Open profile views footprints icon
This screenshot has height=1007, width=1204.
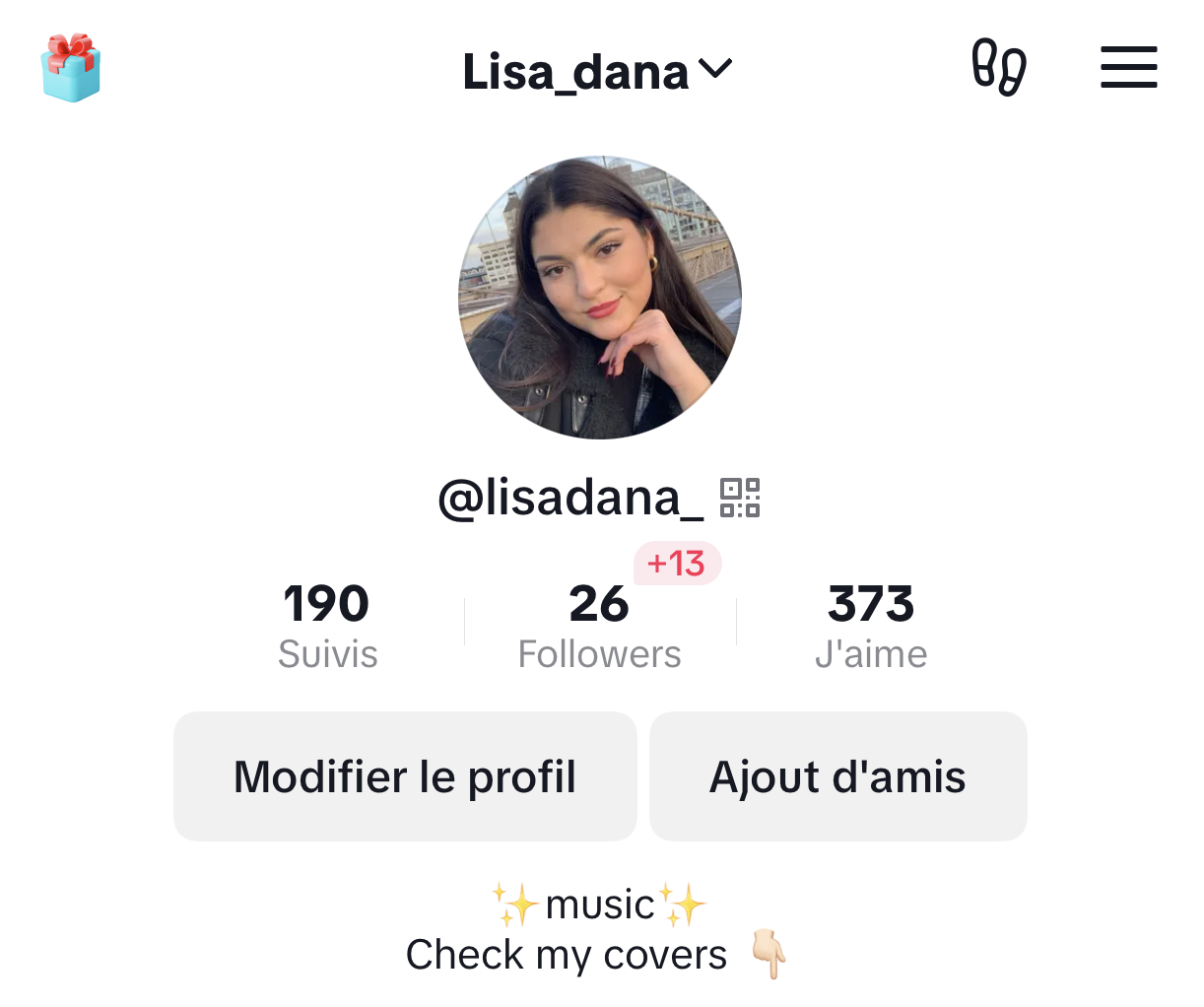(999, 67)
